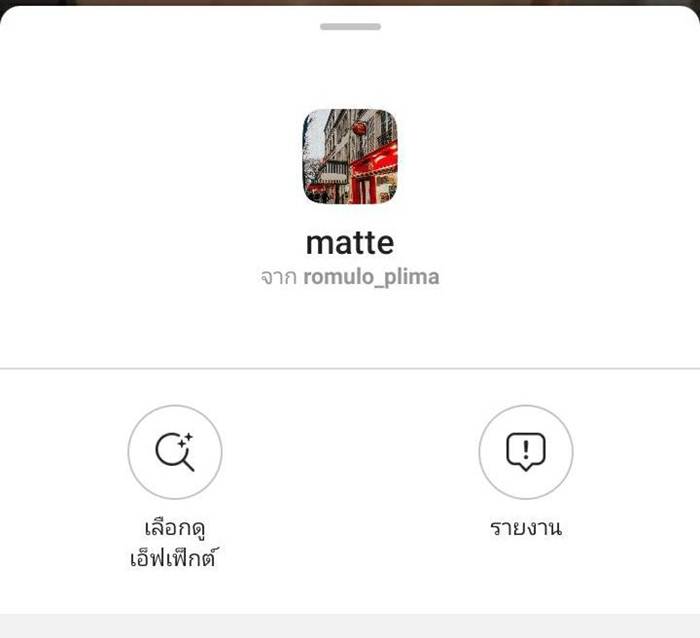Report the matte effect
Viewport: 700px width, 638px height.
[525, 452]
